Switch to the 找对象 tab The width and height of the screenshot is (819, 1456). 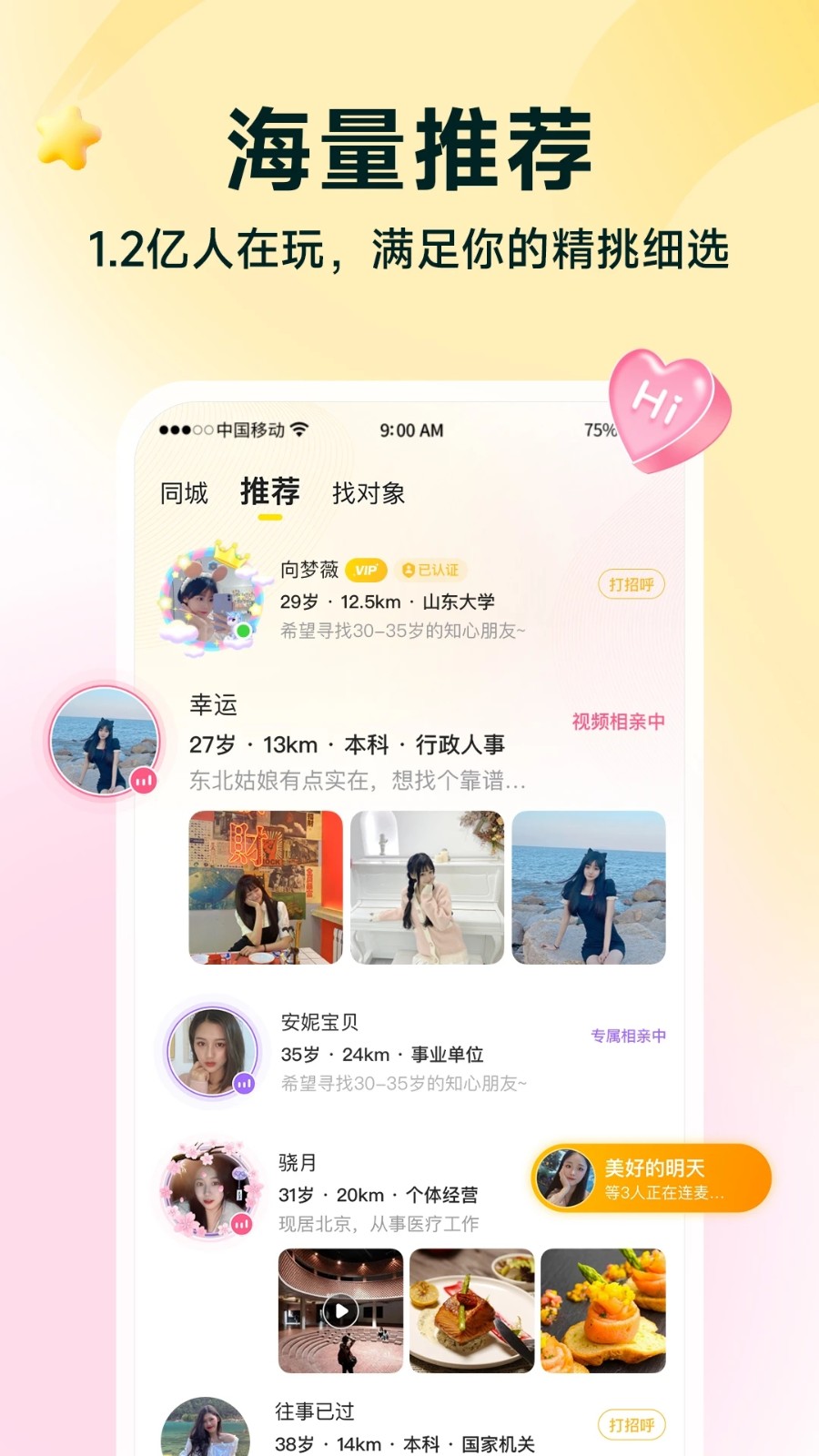[370, 492]
